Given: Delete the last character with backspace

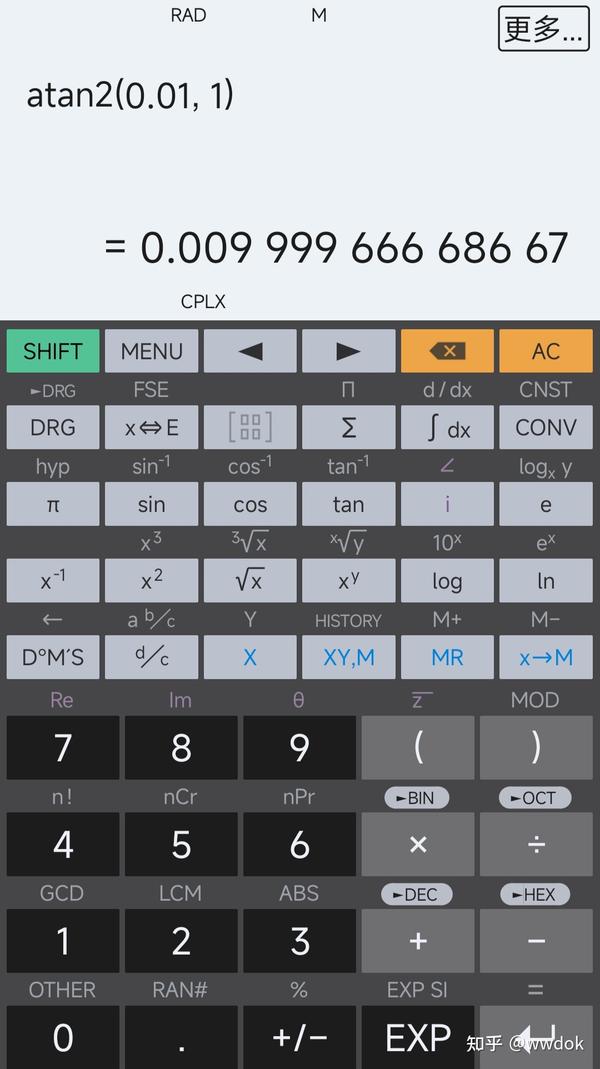Looking at the screenshot, I should (x=447, y=351).
